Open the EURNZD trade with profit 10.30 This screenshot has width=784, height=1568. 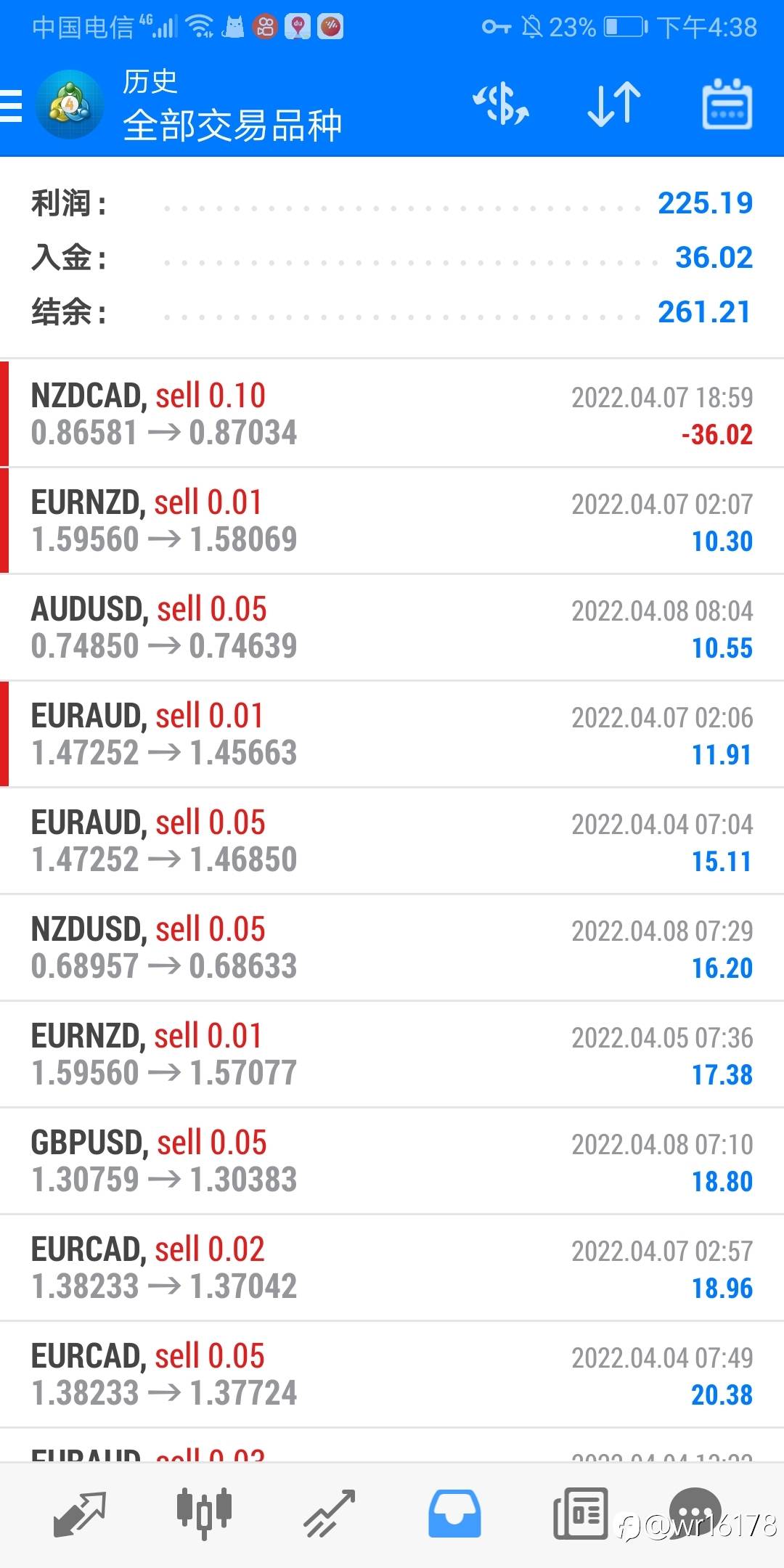pos(392,520)
